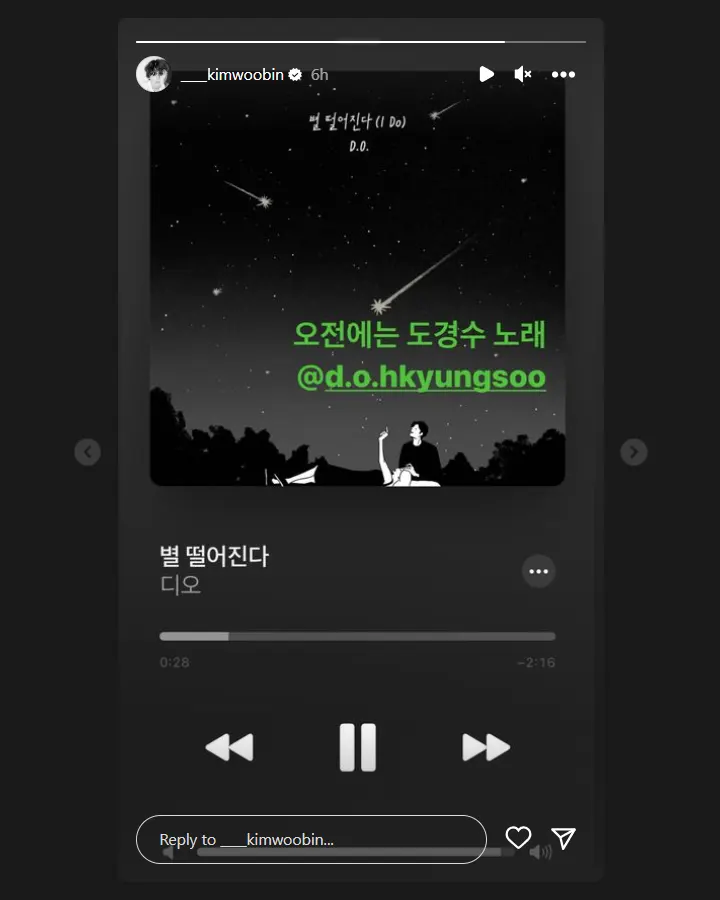
Task: Like this story with the heart
Action: 518,838
